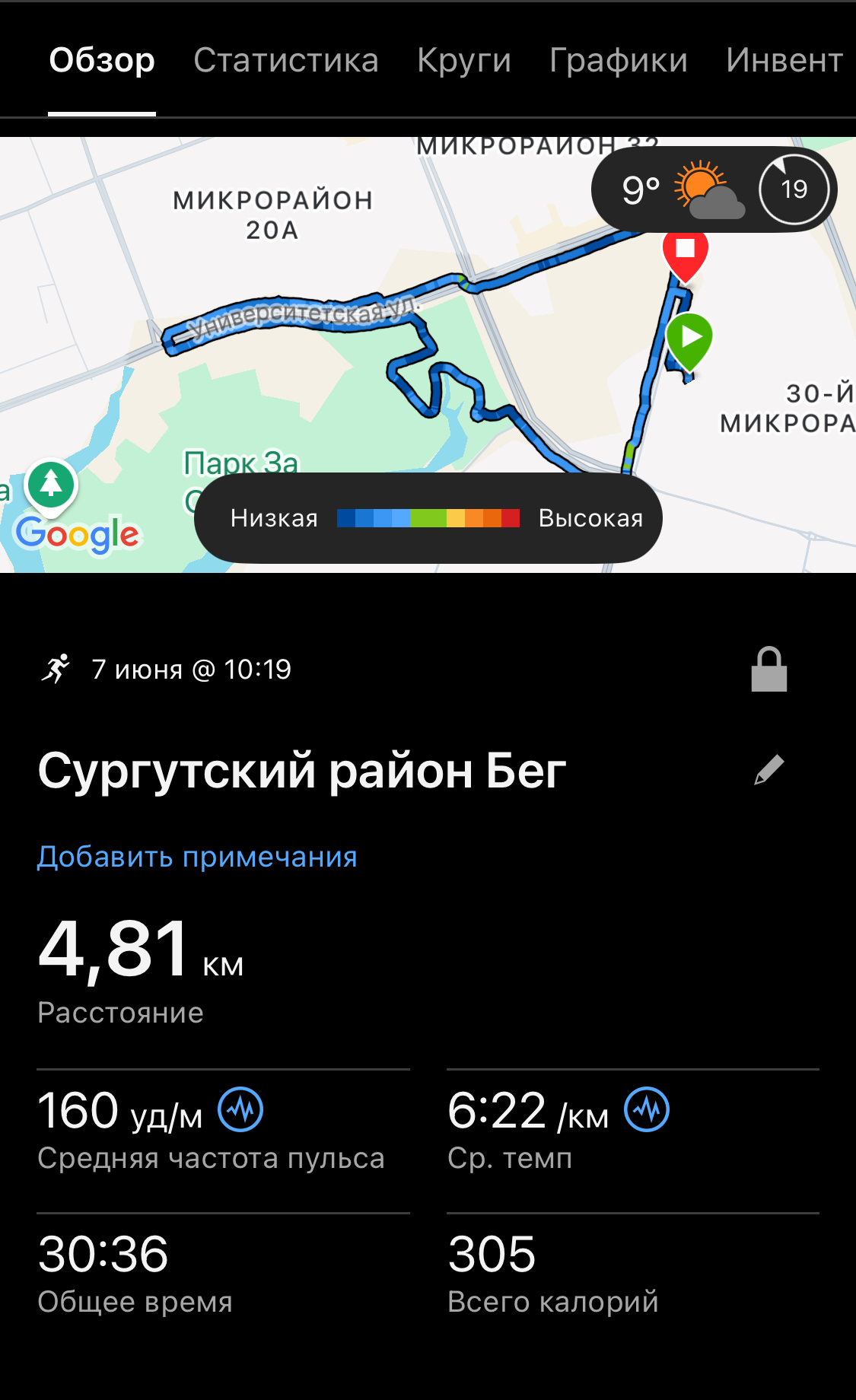Edit the activity name with pencil icon
This screenshot has width=856, height=1400.
click(x=768, y=769)
